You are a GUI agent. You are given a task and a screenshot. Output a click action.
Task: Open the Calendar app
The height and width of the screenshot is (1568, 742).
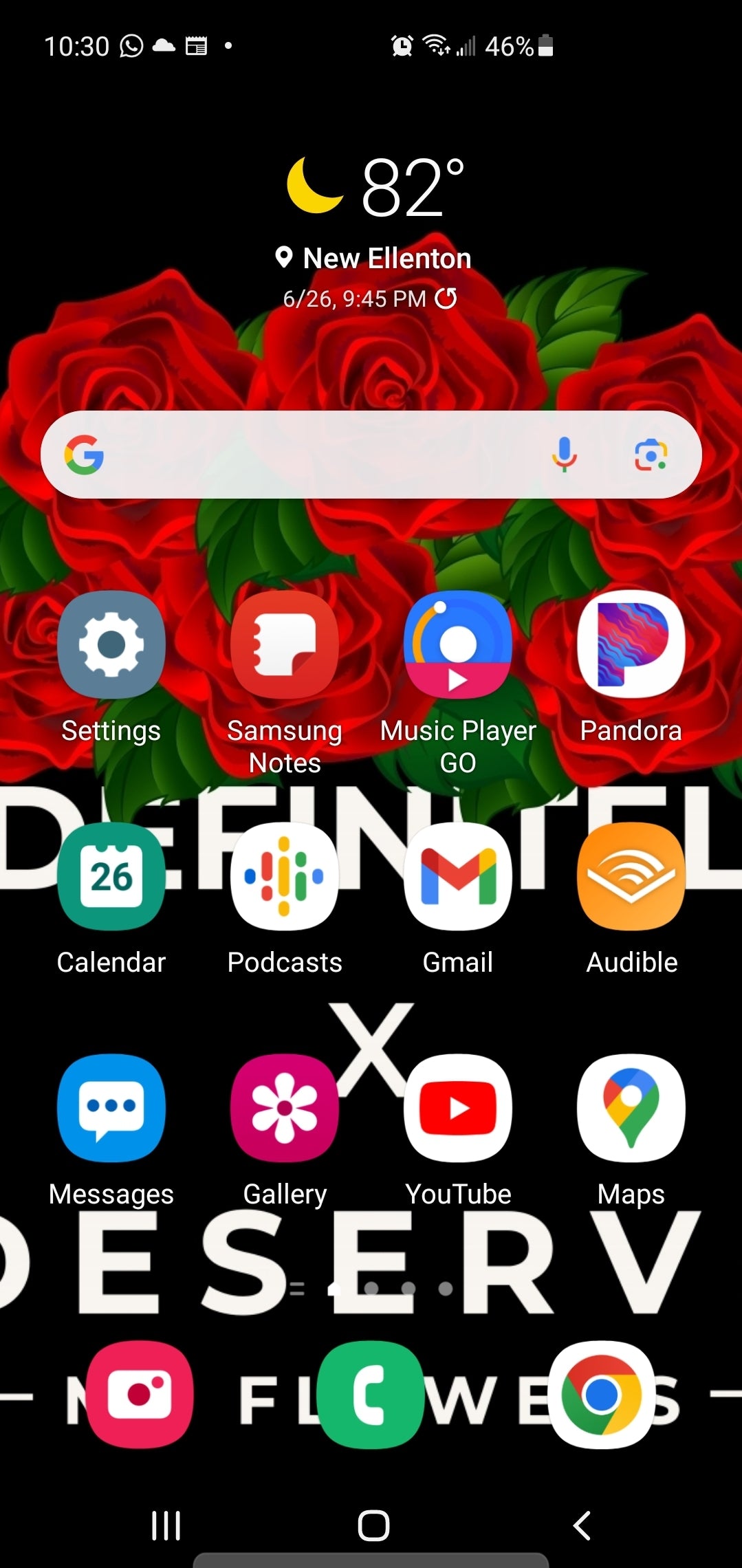click(x=111, y=877)
